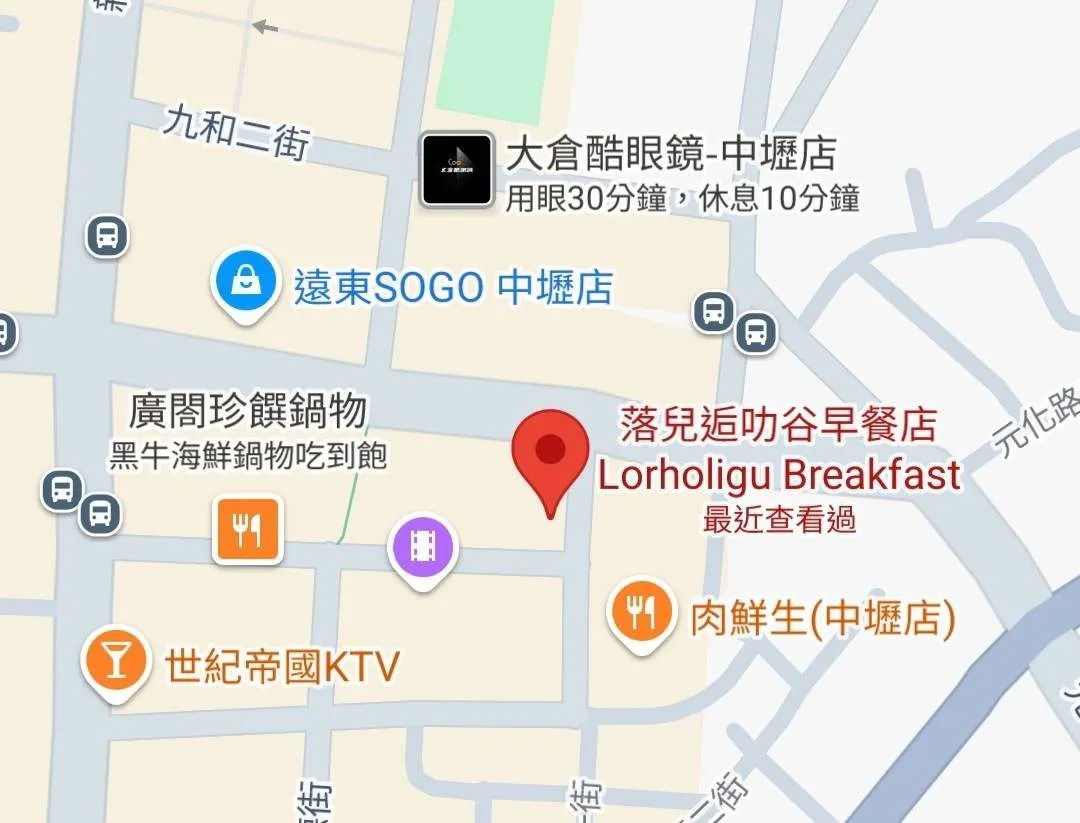Open the 廣閤珍饌鍋物 restaurant marker
This screenshot has width=1080, height=823.
coord(247,530)
